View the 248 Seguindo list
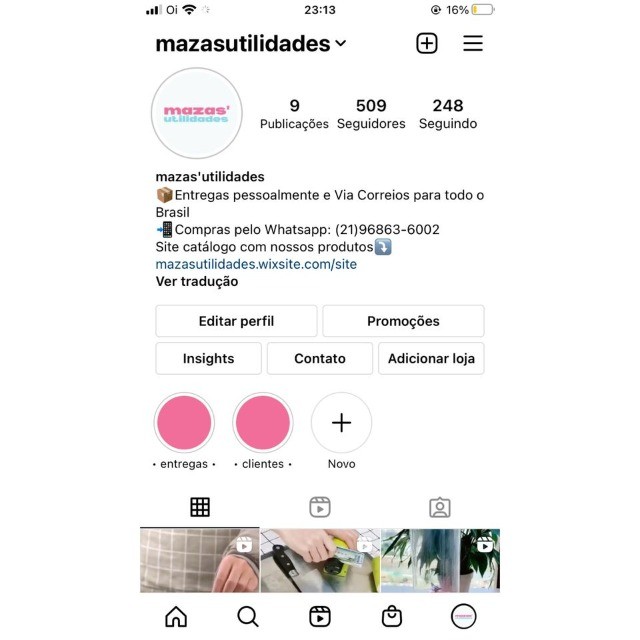Screen dimensions: 640x640 [448, 114]
